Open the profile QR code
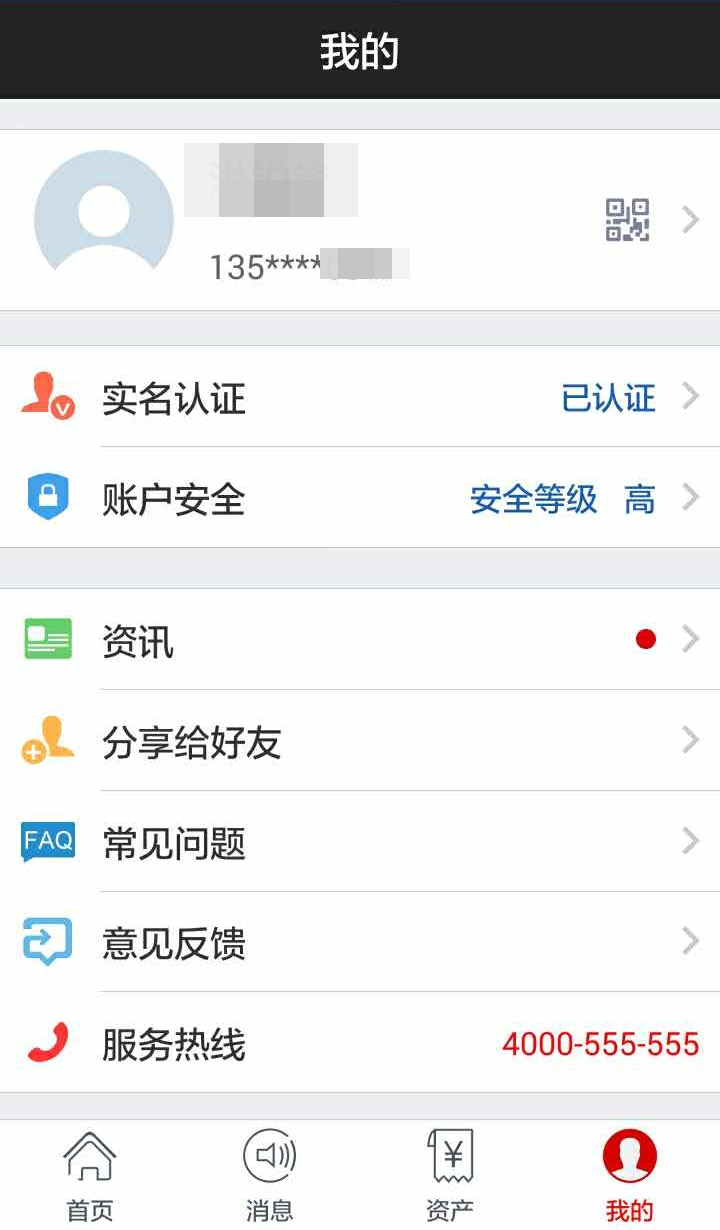This screenshot has width=720, height=1230. pos(627,220)
